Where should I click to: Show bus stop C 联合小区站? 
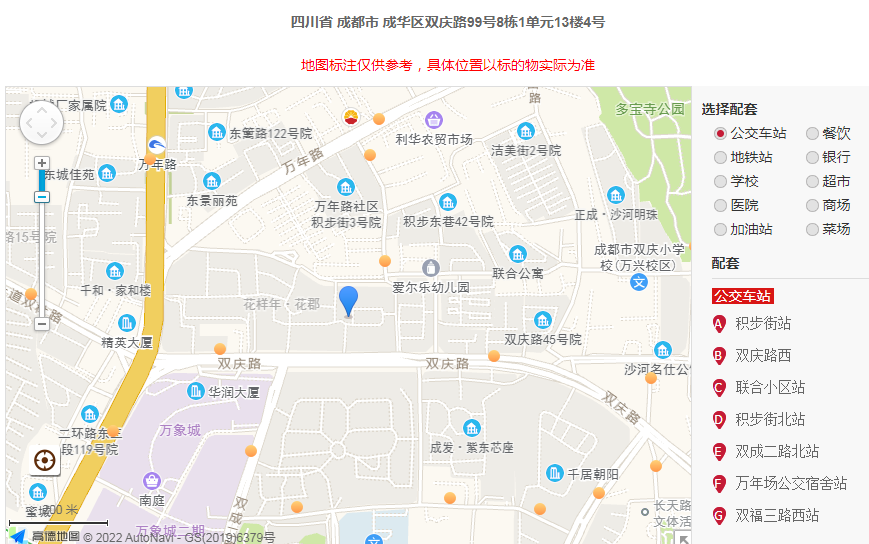click(769, 387)
